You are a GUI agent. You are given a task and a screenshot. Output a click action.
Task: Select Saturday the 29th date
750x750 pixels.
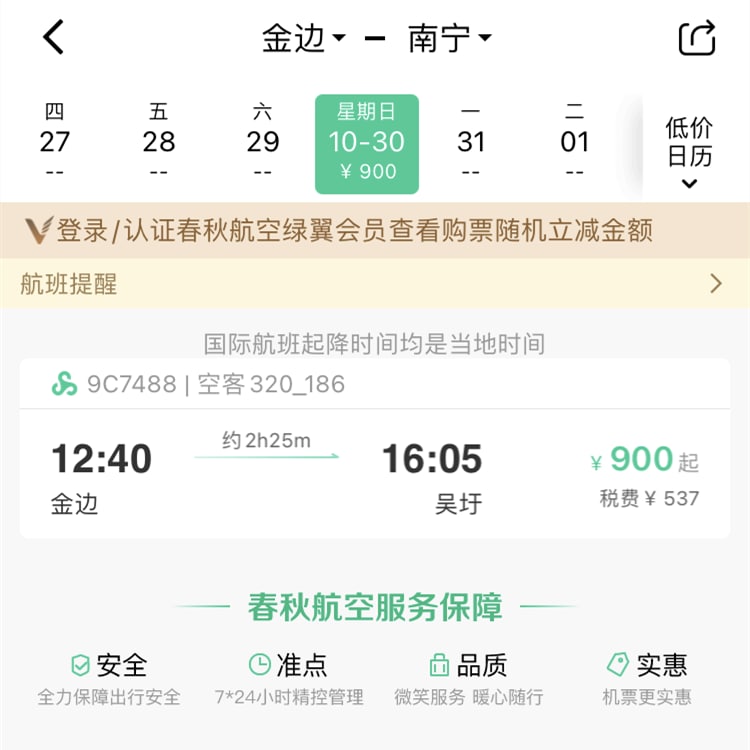pos(263,143)
